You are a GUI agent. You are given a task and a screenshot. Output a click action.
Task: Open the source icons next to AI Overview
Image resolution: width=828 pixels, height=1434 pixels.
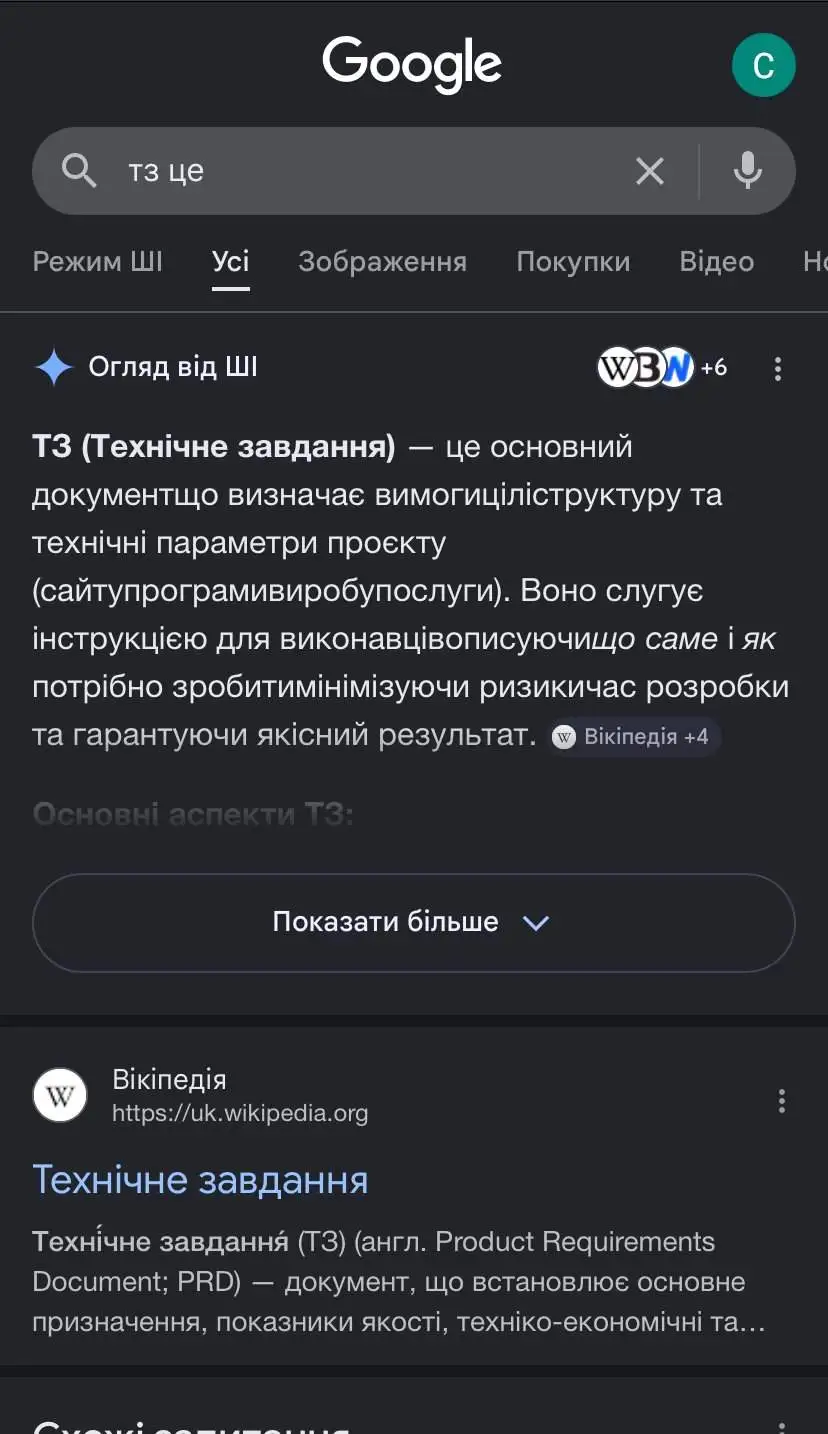point(645,367)
